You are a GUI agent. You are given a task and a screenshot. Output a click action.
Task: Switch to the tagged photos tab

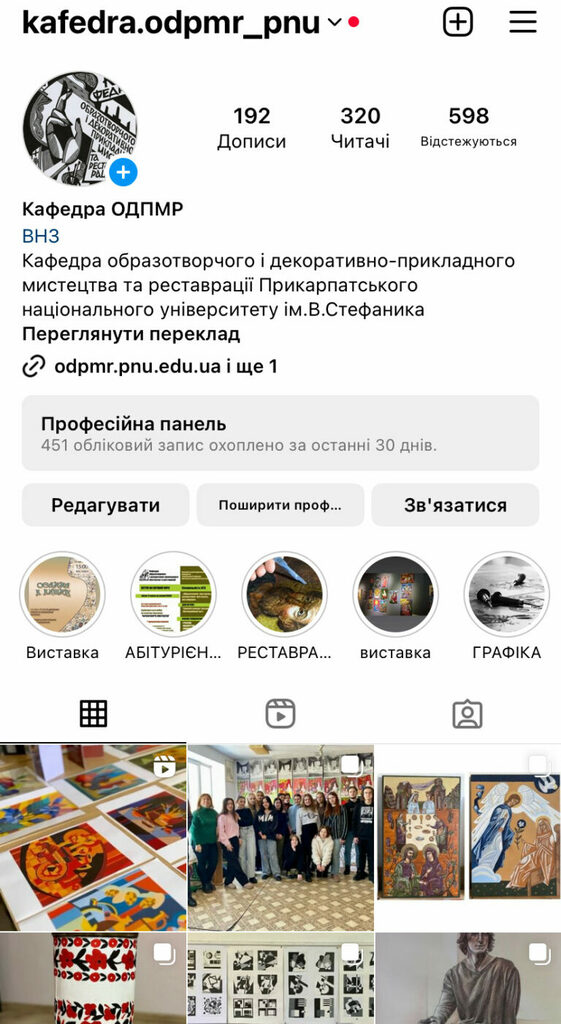click(468, 714)
